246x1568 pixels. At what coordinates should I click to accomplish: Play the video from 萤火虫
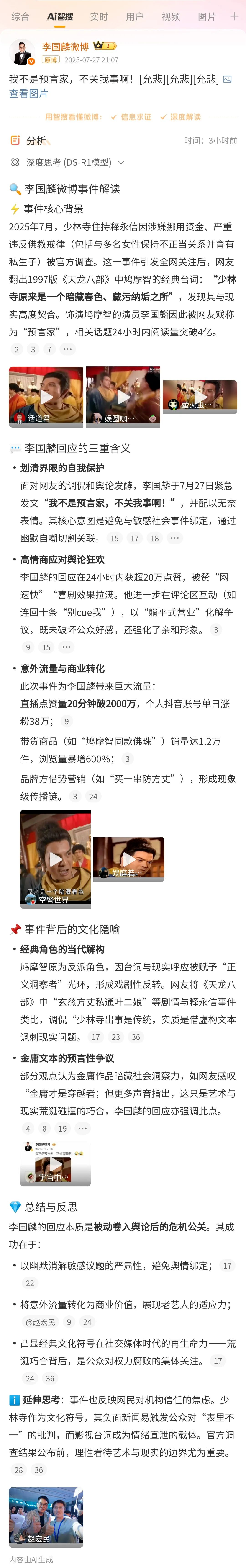pyautogui.click(x=200, y=396)
